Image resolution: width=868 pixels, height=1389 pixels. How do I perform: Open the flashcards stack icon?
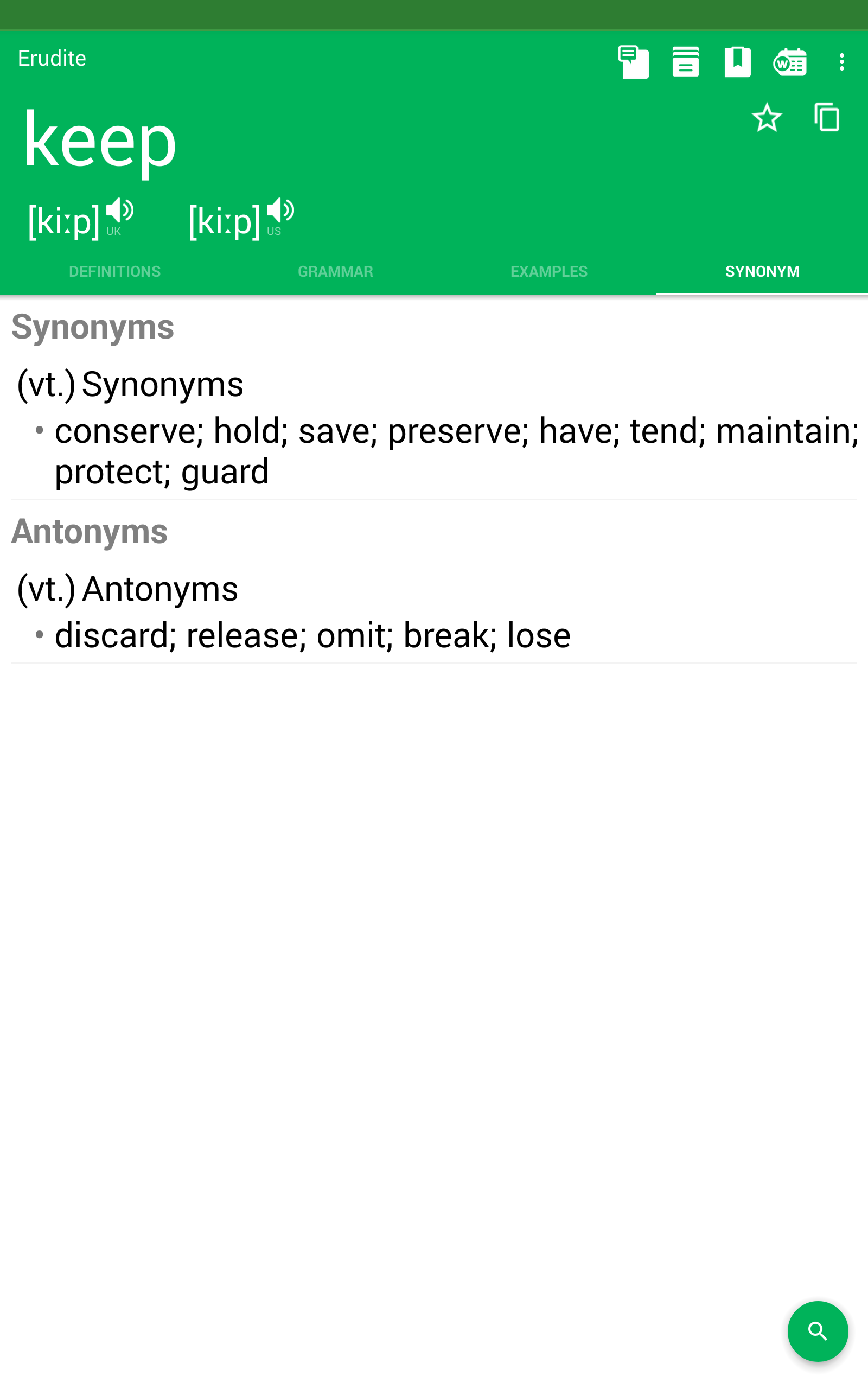685,61
